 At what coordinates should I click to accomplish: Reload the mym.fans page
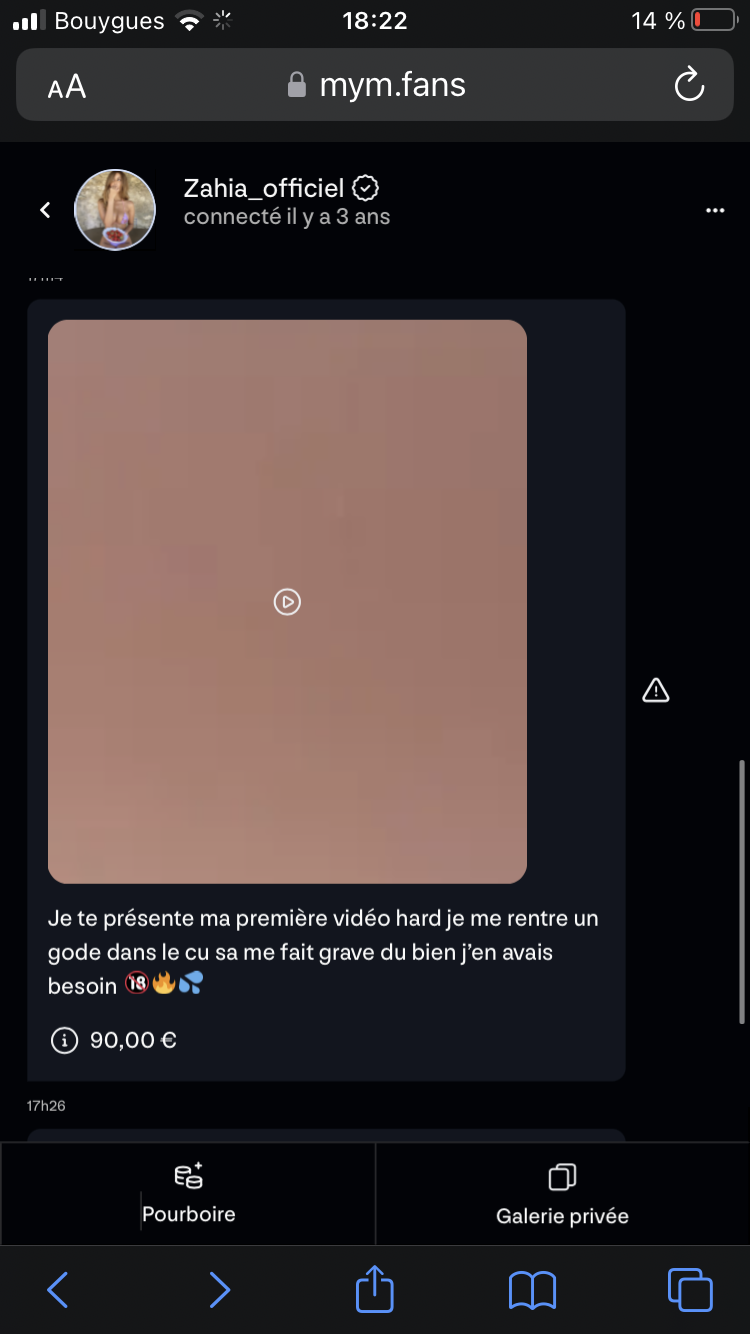point(689,85)
